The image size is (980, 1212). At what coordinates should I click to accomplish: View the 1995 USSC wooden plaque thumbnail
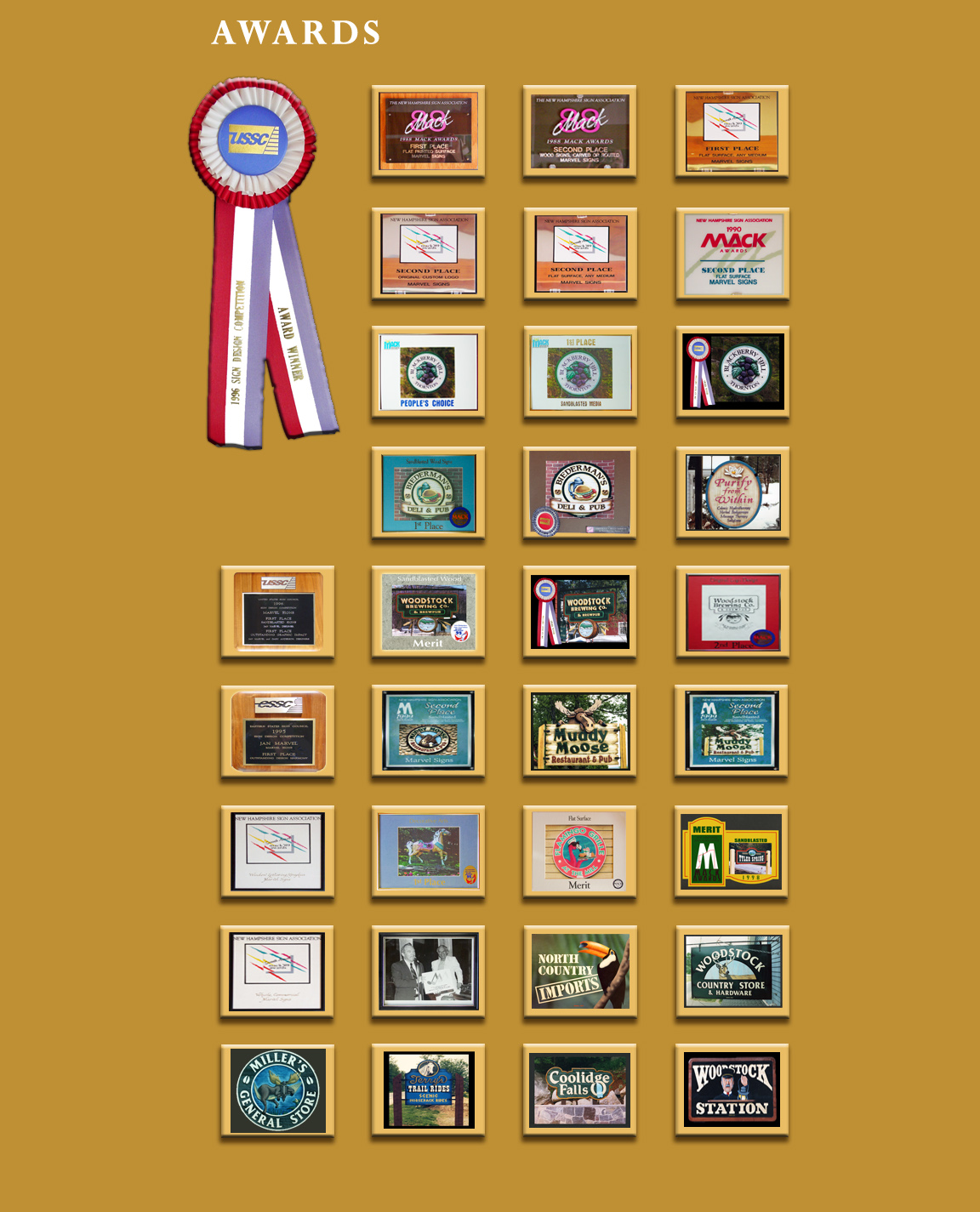tap(277, 731)
